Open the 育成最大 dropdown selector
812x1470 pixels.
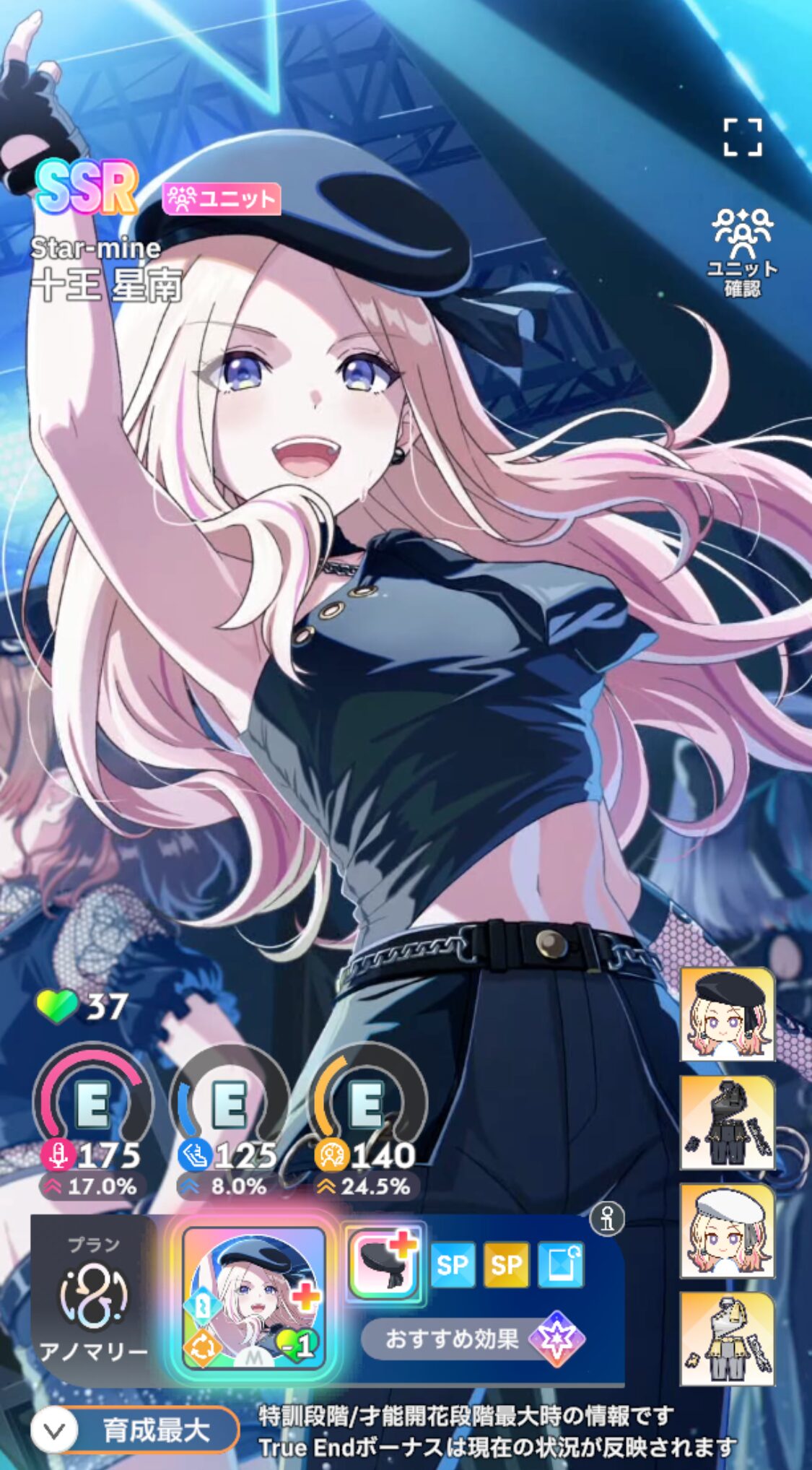(x=135, y=1429)
